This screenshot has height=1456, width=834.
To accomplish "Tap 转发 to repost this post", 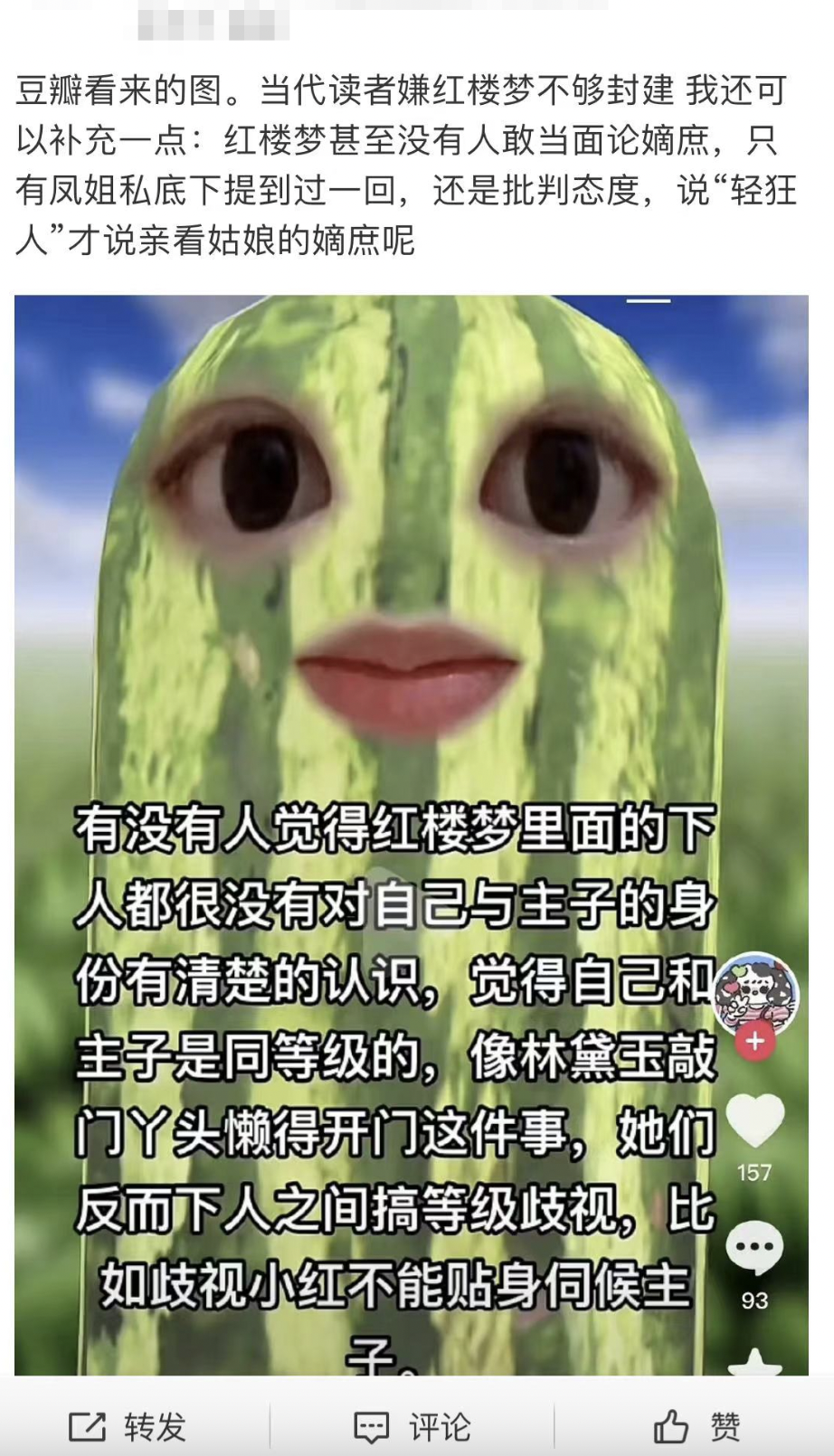I will (x=128, y=1426).
